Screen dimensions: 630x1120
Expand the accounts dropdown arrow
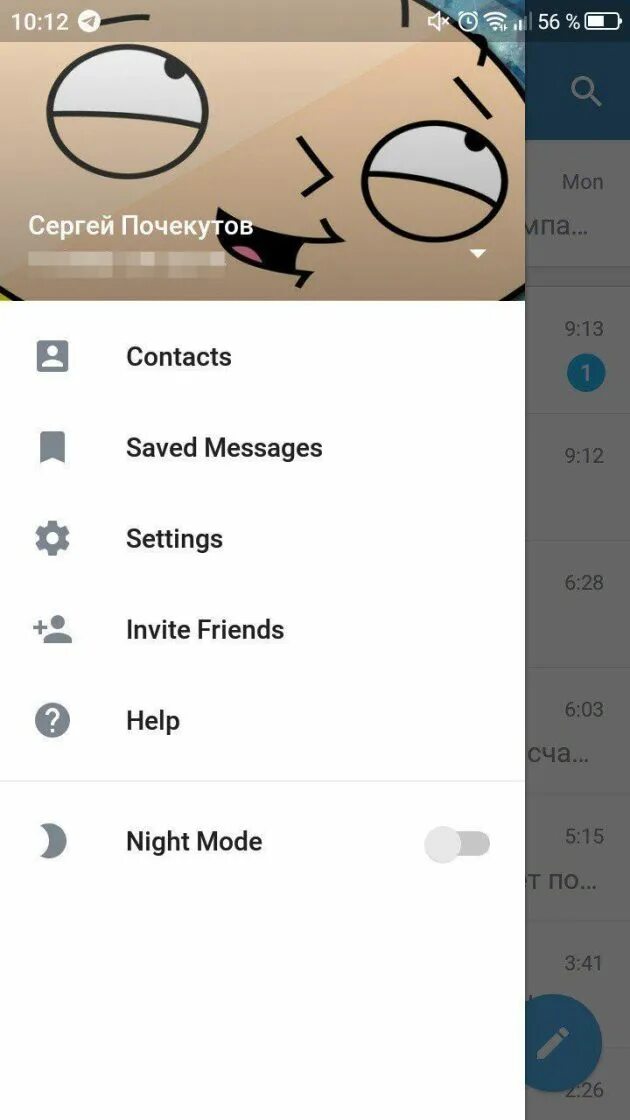click(x=478, y=253)
